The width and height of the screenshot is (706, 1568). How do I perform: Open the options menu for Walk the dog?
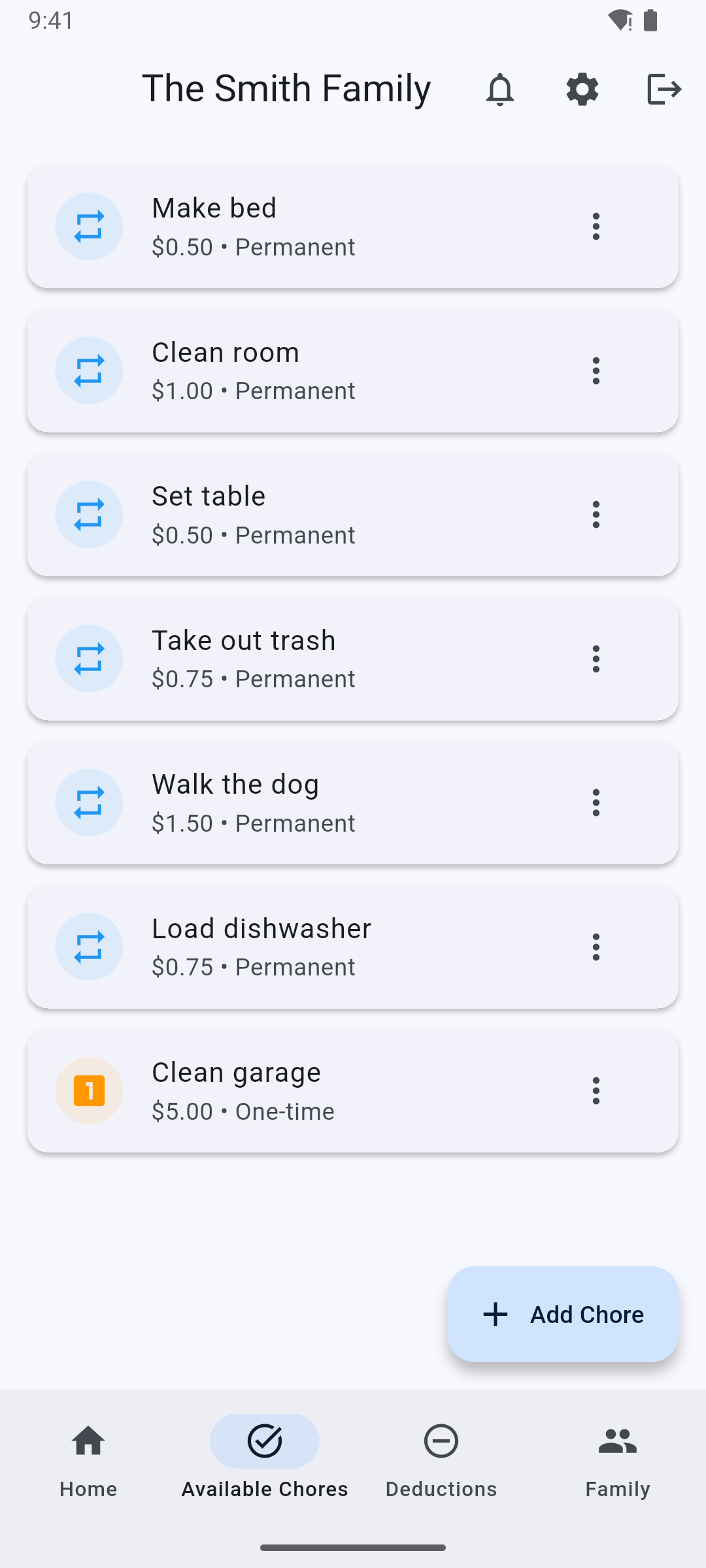(596, 802)
